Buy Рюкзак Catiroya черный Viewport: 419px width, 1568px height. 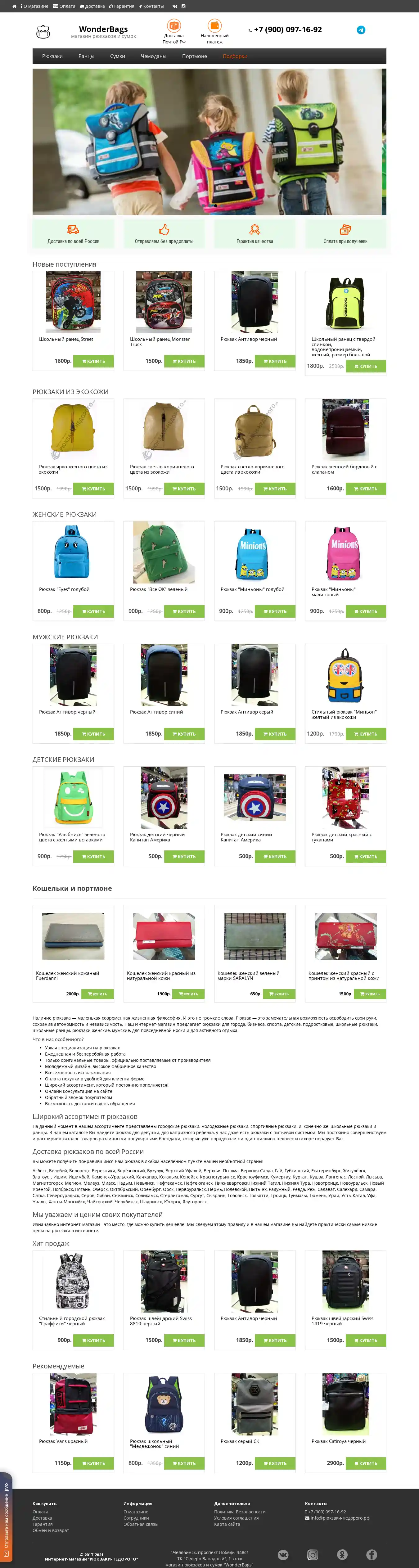point(365,1463)
